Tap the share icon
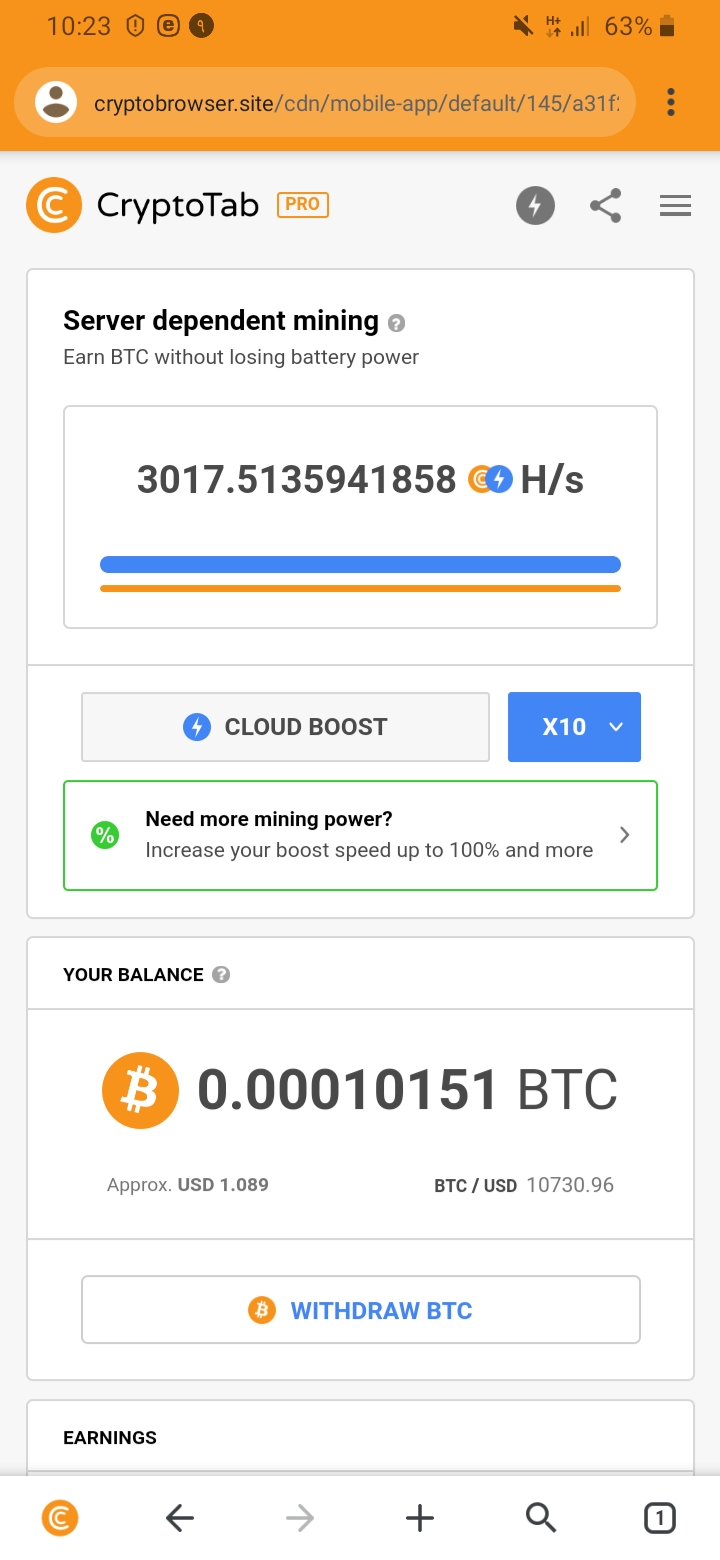The width and height of the screenshot is (720, 1560). click(x=605, y=205)
